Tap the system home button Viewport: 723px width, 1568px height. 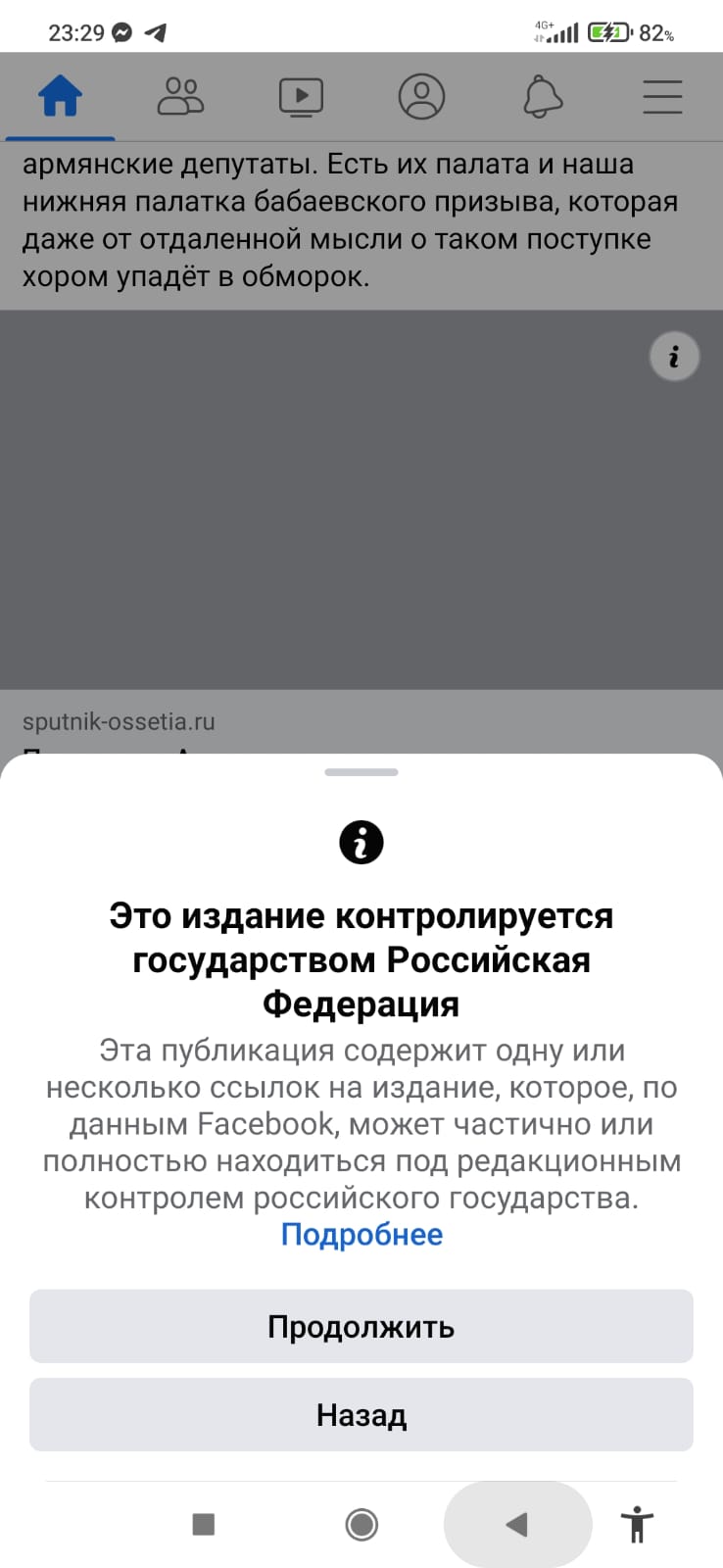click(x=361, y=1524)
